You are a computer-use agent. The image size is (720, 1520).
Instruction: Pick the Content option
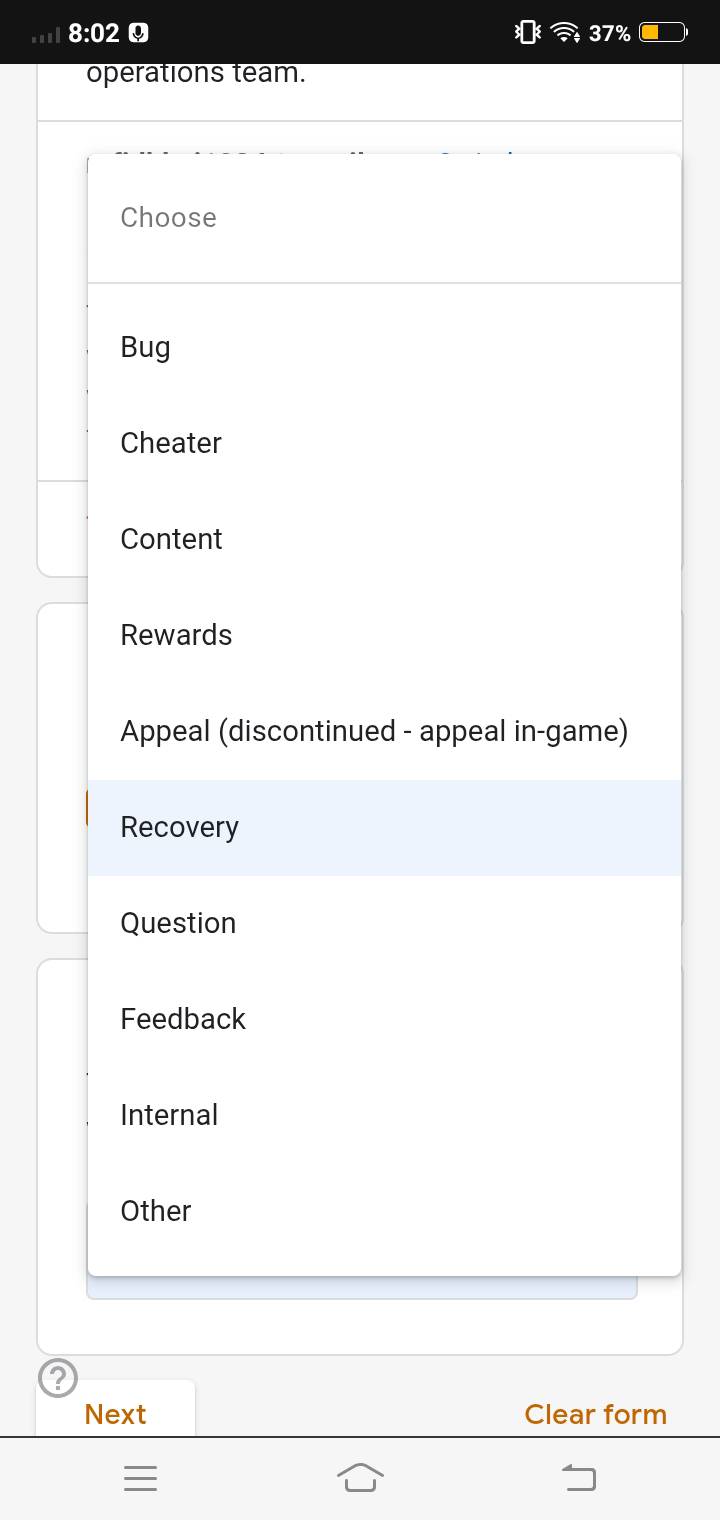click(171, 539)
